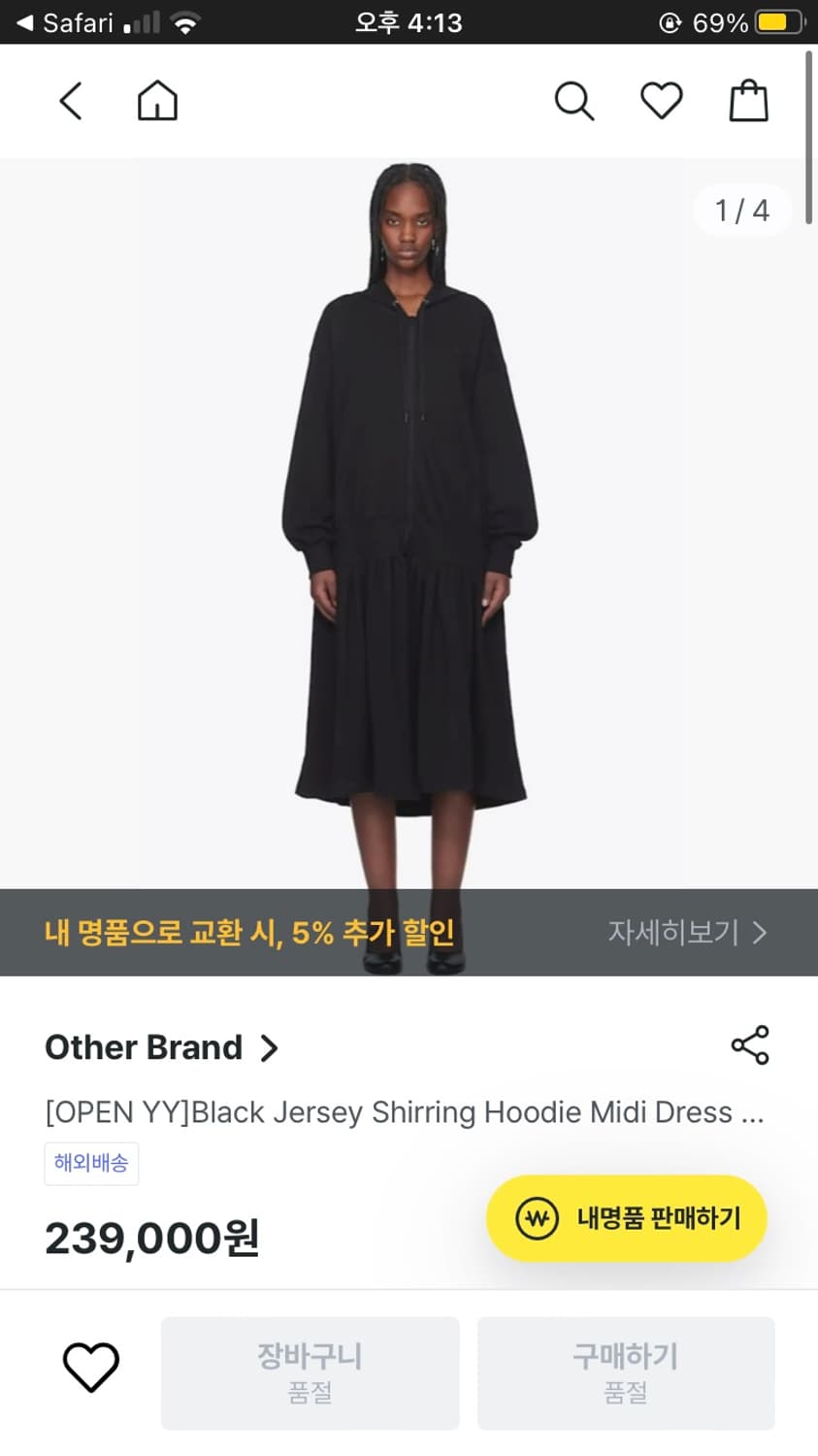Tap the sold-out 구매하기 purchase button
The image size is (818, 1456).
click(625, 1373)
